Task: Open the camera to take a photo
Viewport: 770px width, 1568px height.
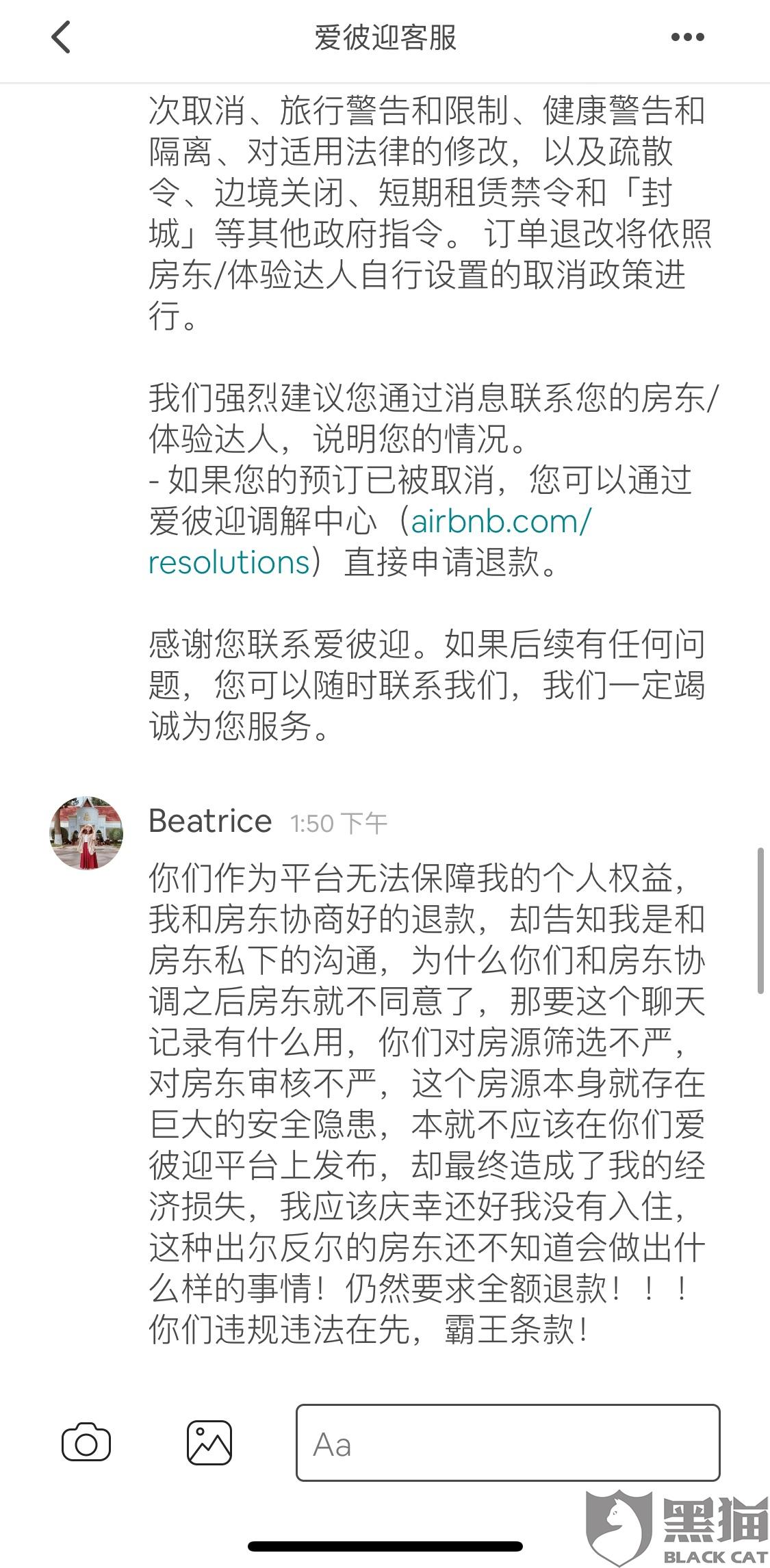Action: (86, 1443)
